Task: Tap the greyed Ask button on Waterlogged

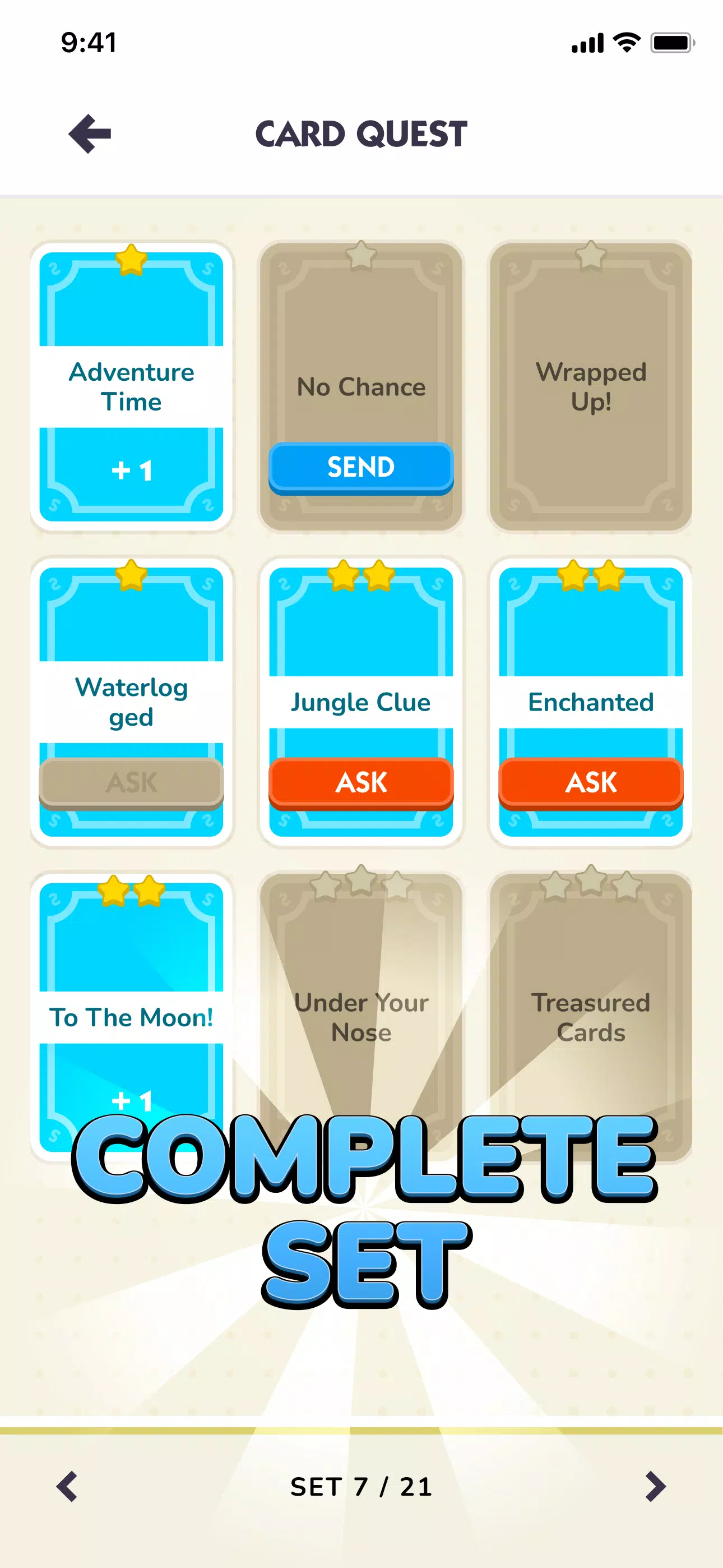Action: pos(132,782)
